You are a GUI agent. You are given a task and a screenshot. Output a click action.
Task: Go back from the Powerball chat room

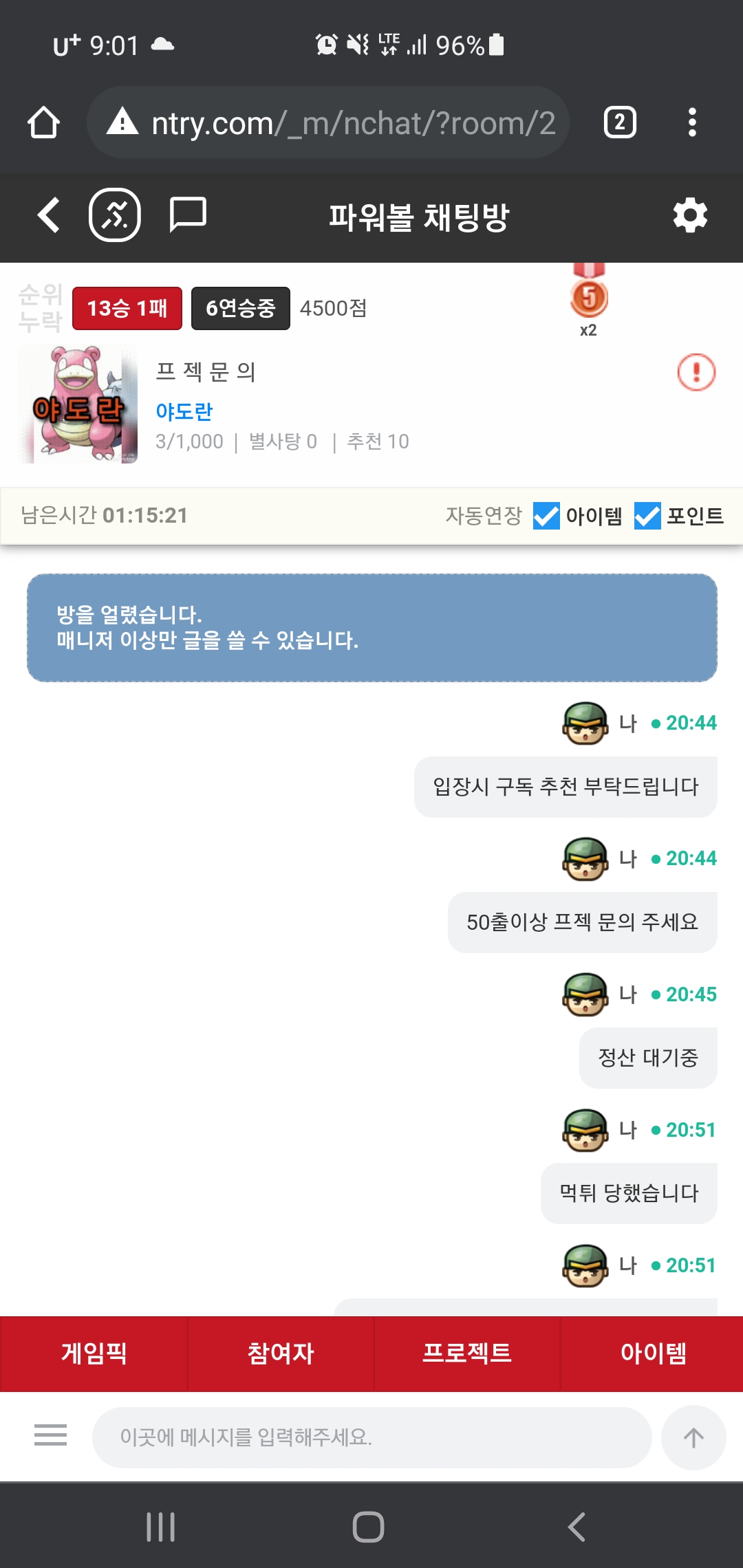point(48,215)
